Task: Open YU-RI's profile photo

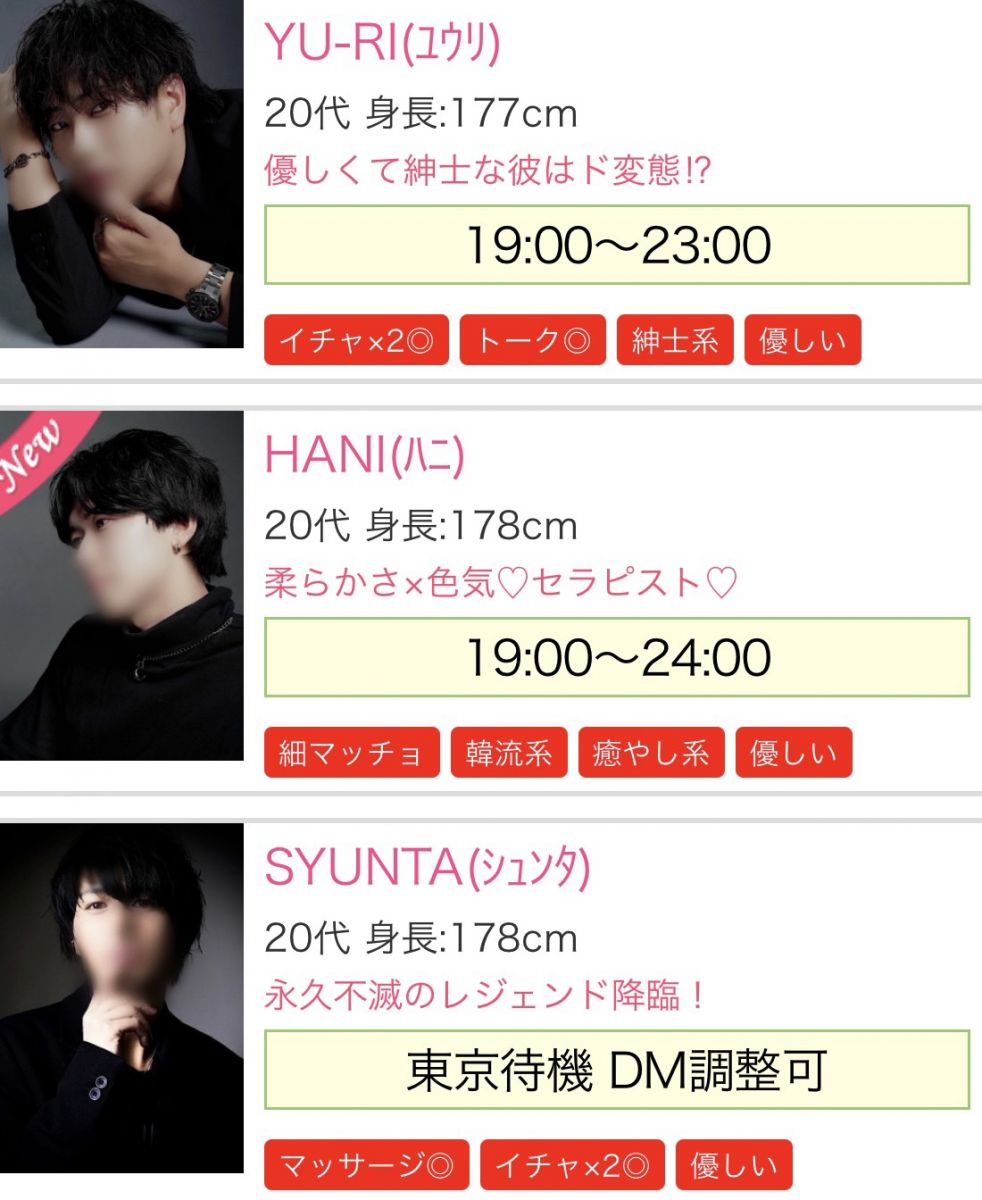Action: (121, 174)
